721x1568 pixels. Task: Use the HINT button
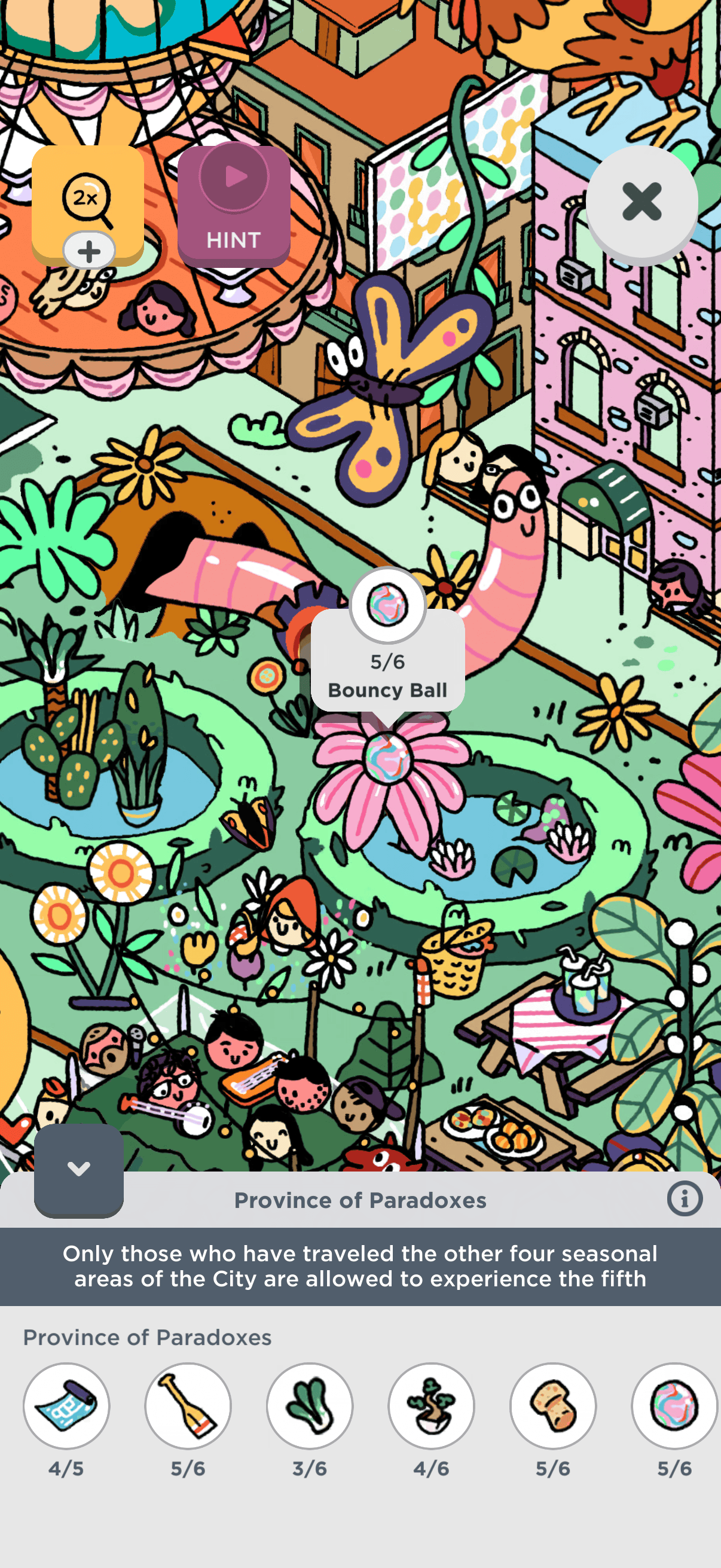(x=234, y=206)
